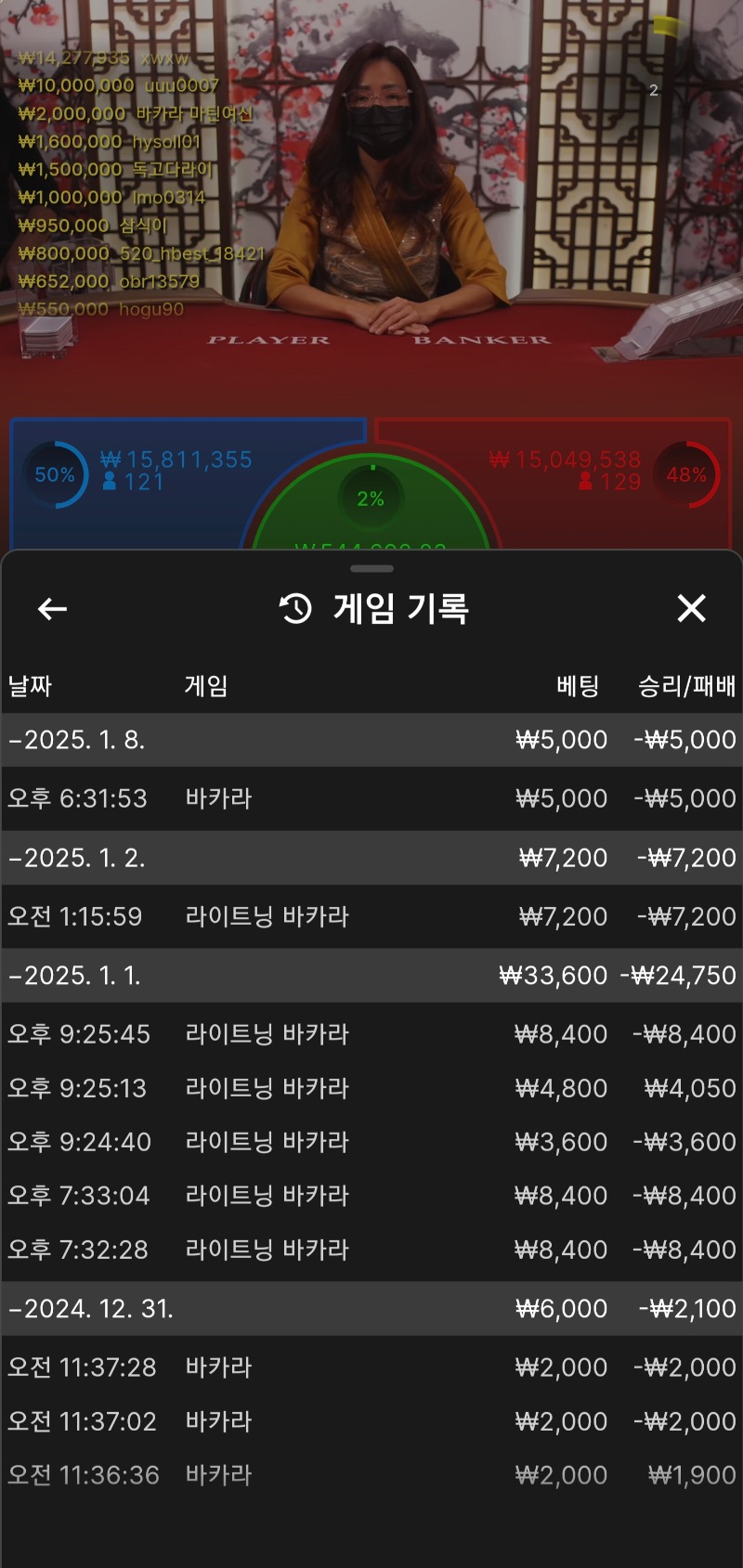
Task: Open the 오후 6:31:53 바카라 record
Action: [371, 798]
